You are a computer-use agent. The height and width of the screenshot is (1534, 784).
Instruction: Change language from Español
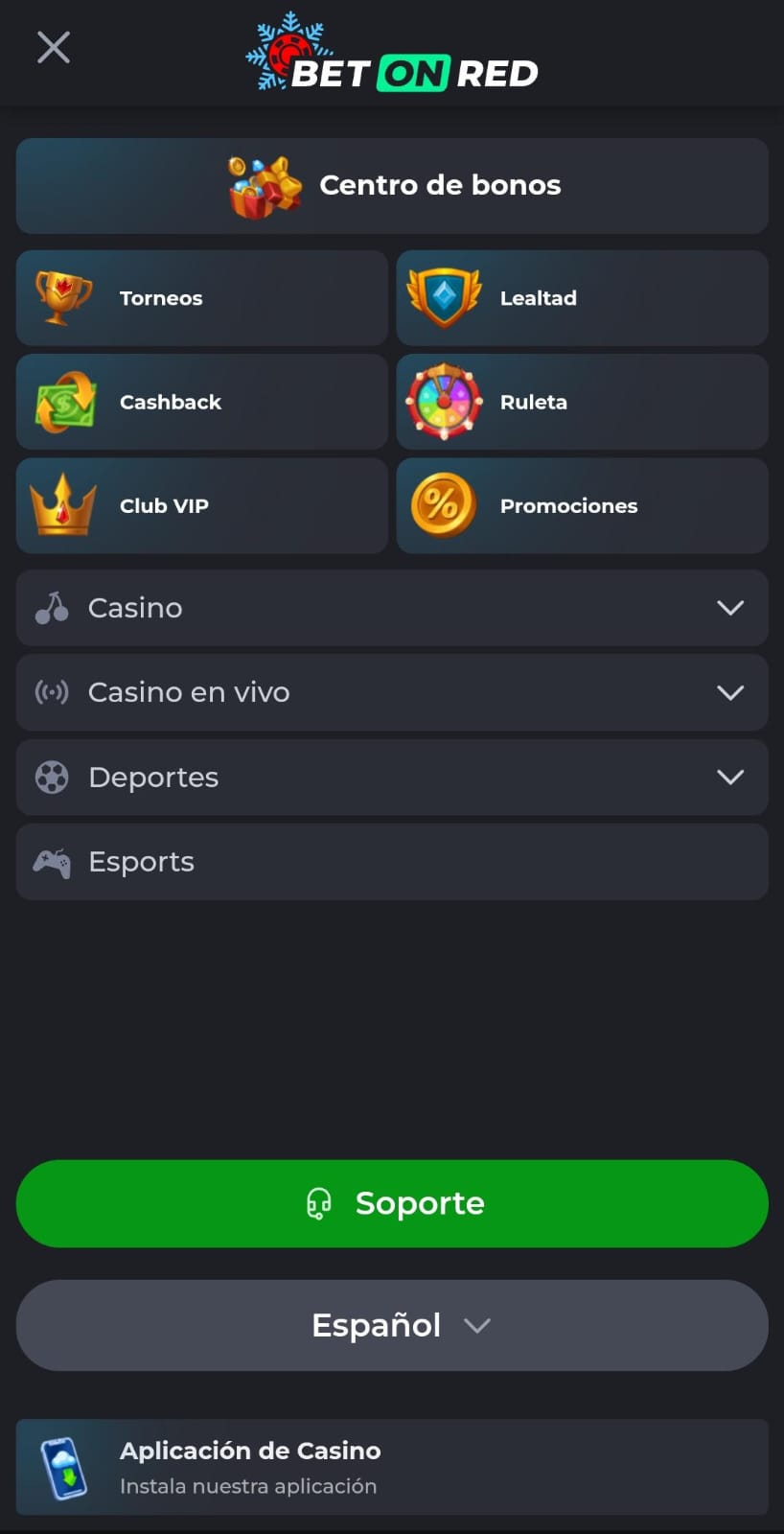(x=392, y=1325)
